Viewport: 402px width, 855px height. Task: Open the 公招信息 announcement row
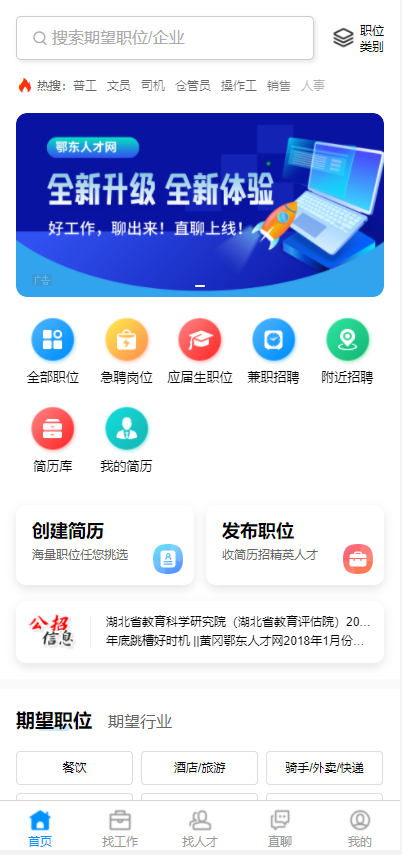tap(200, 632)
